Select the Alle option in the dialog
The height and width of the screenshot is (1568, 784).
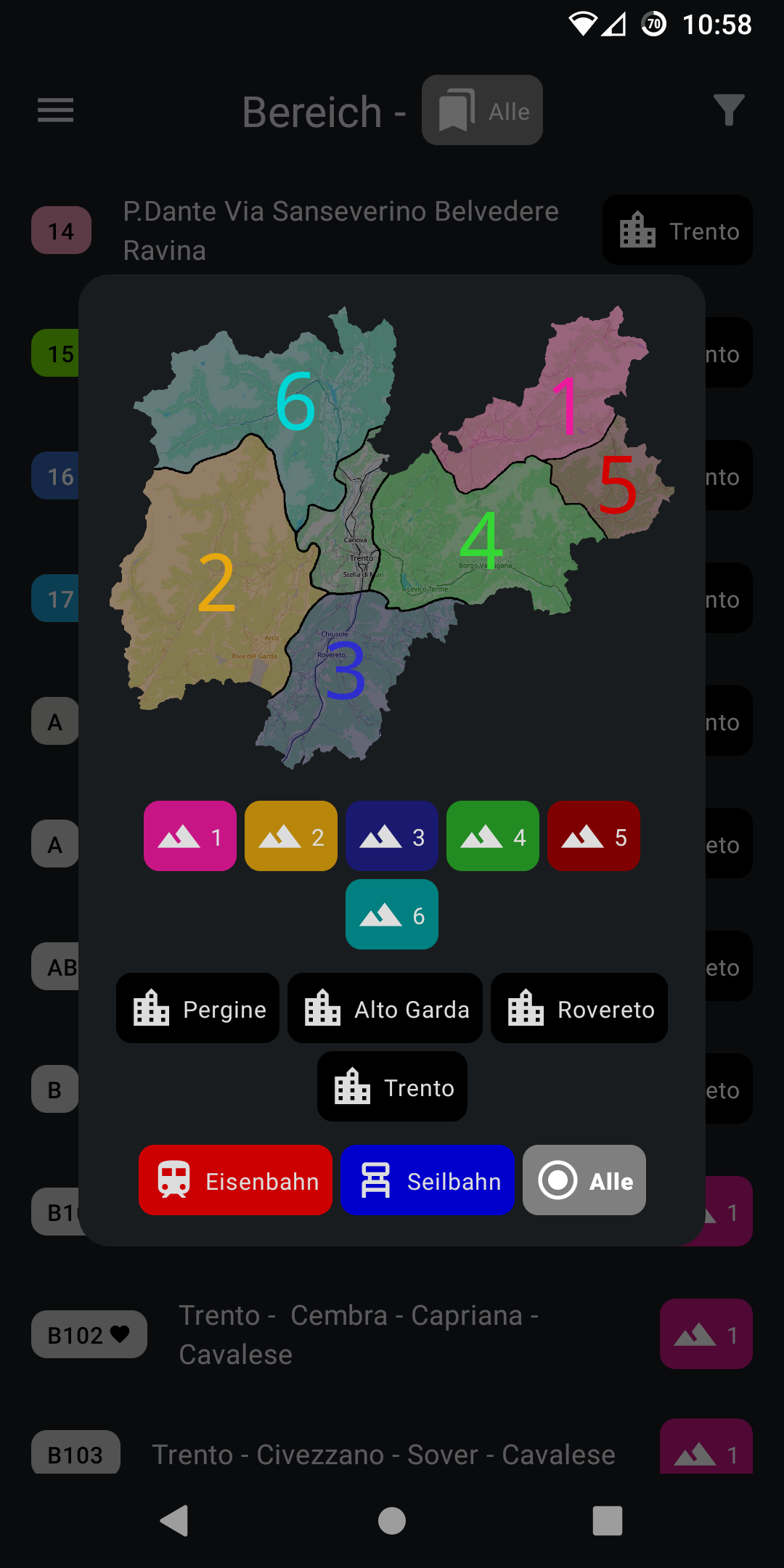pyautogui.click(x=584, y=1180)
